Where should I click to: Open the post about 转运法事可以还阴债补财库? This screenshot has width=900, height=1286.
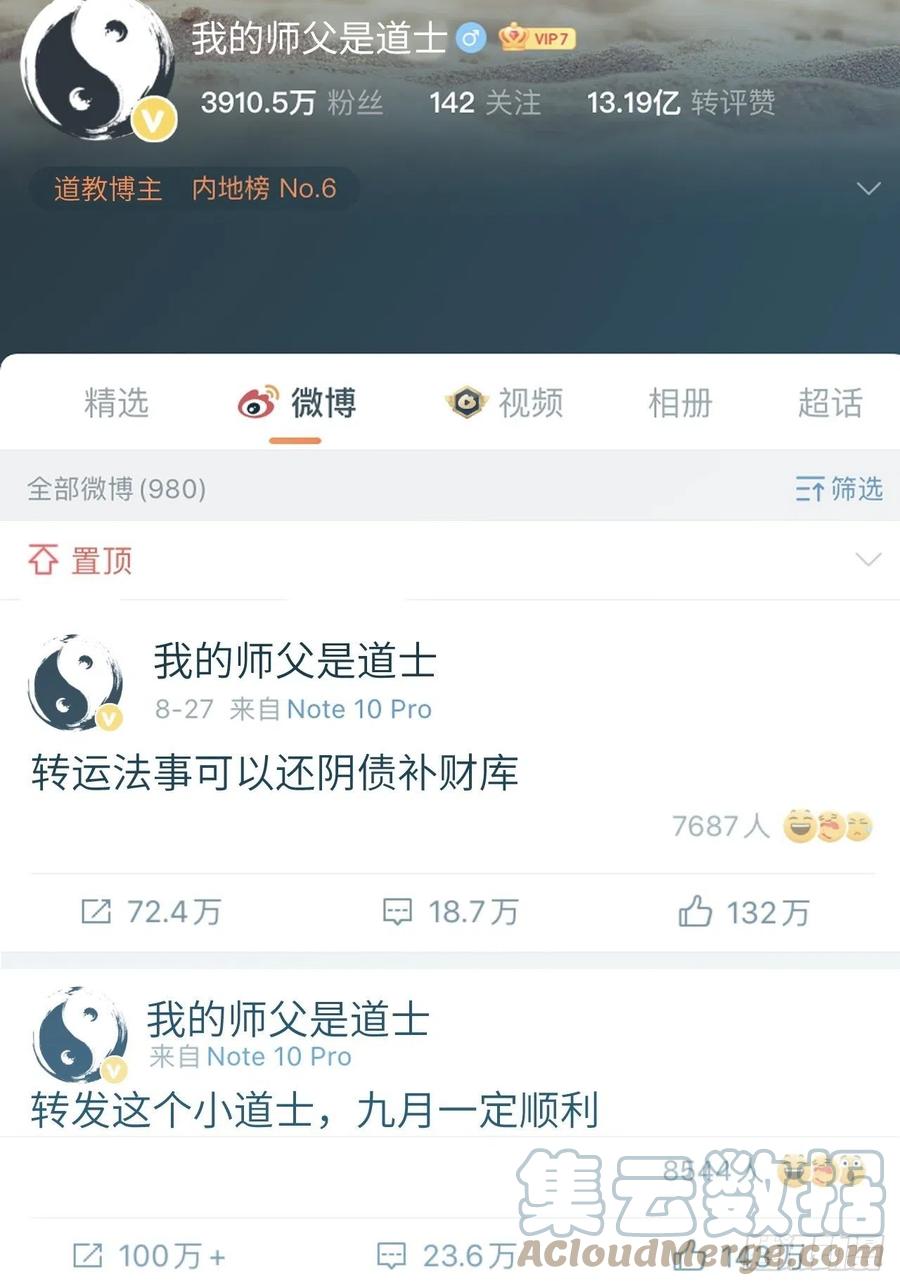tap(275, 774)
